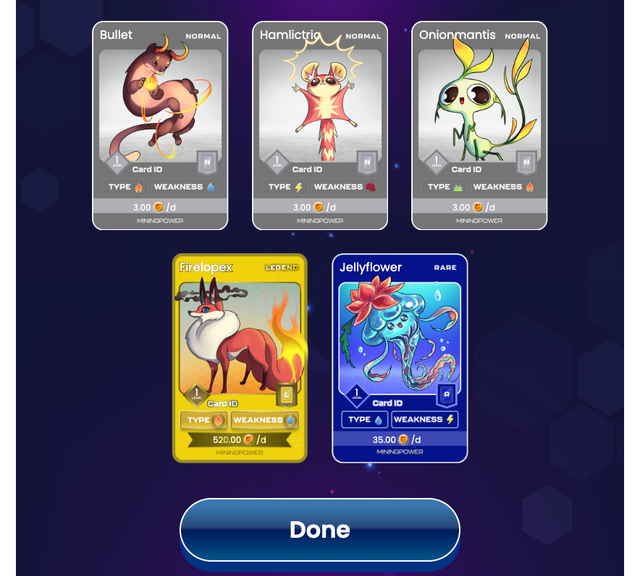View the Onionmantis card
Viewport: 640px width, 576px height.
click(479, 125)
